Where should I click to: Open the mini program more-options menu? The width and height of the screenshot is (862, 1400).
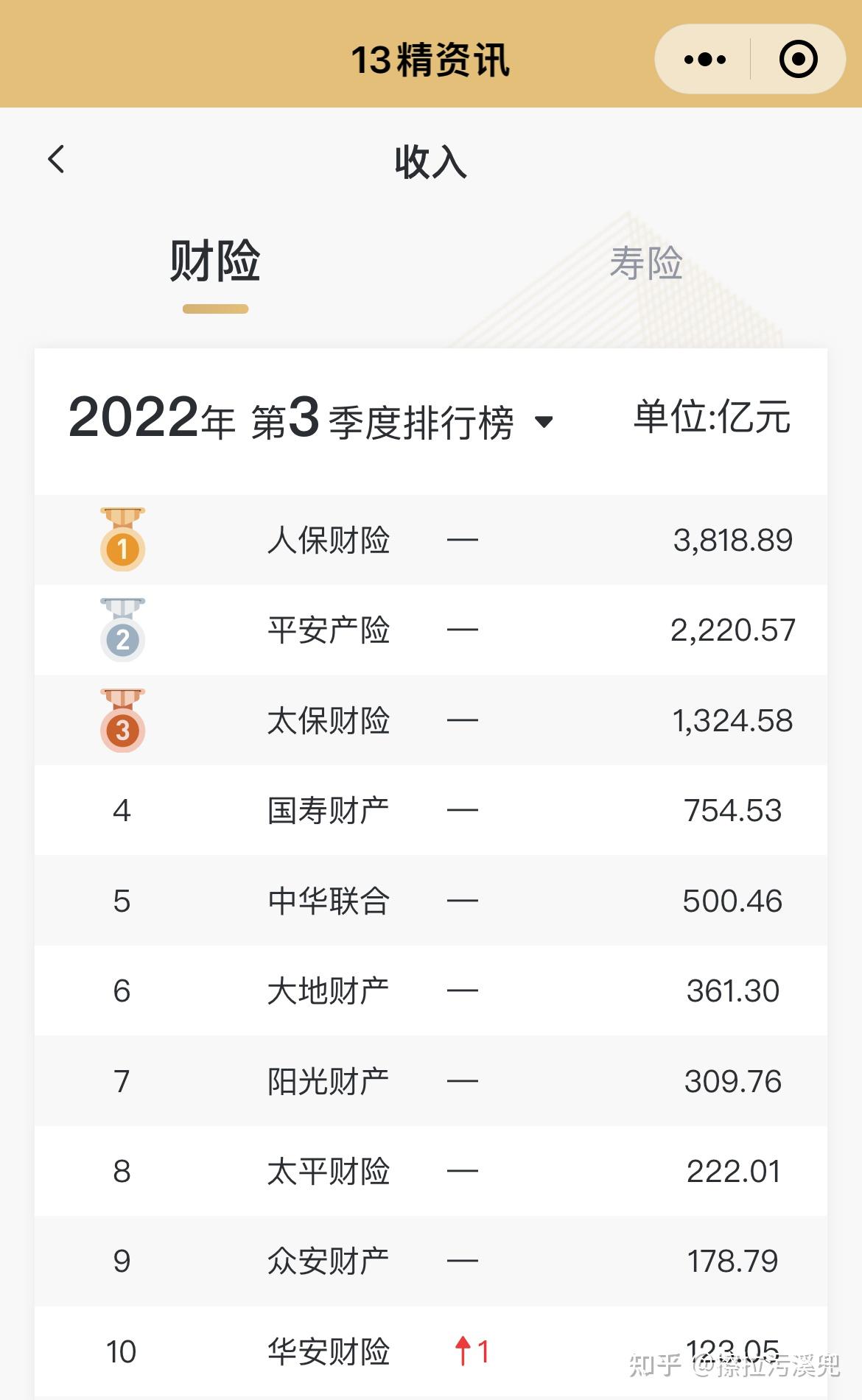(704, 59)
